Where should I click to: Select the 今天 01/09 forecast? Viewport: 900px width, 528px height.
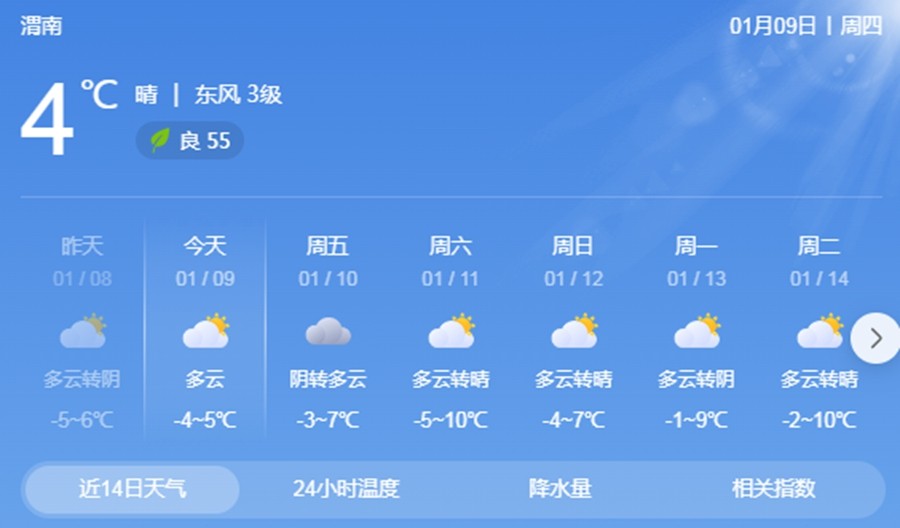[205, 330]
